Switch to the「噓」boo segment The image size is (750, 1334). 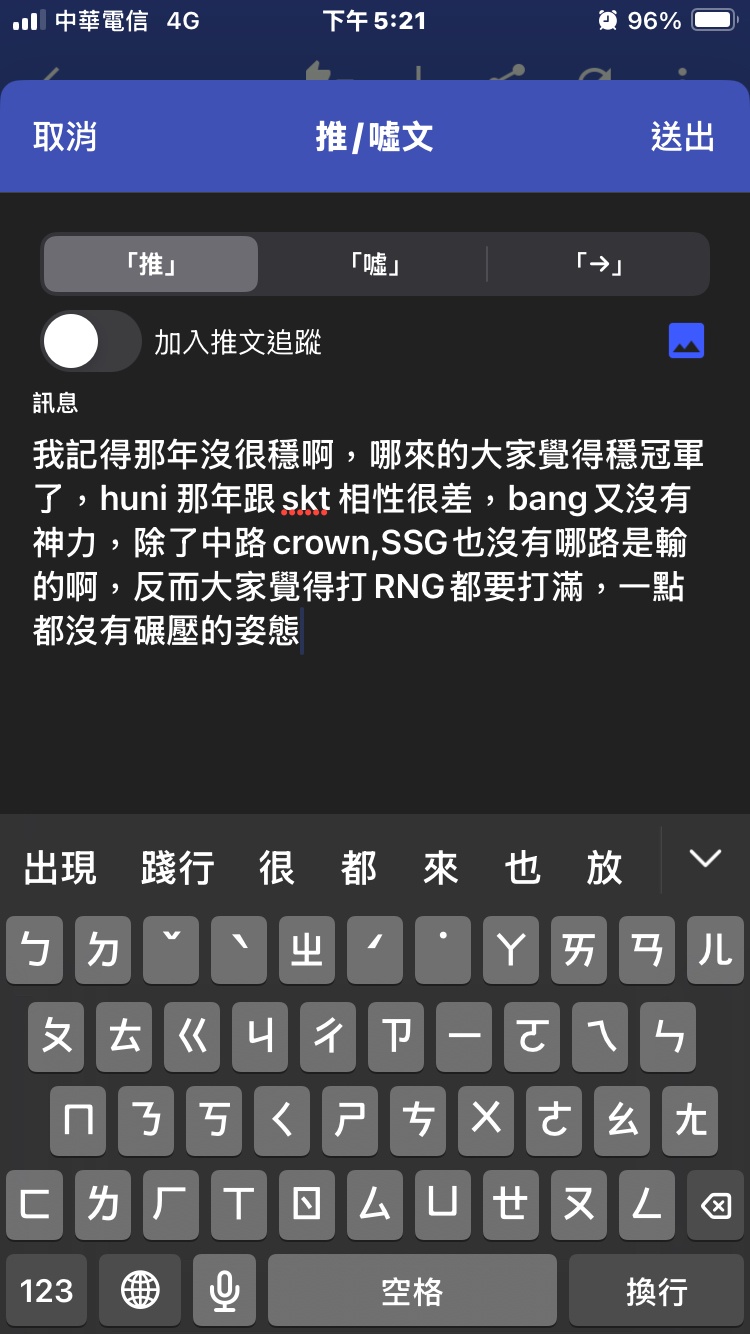point(374,264)
